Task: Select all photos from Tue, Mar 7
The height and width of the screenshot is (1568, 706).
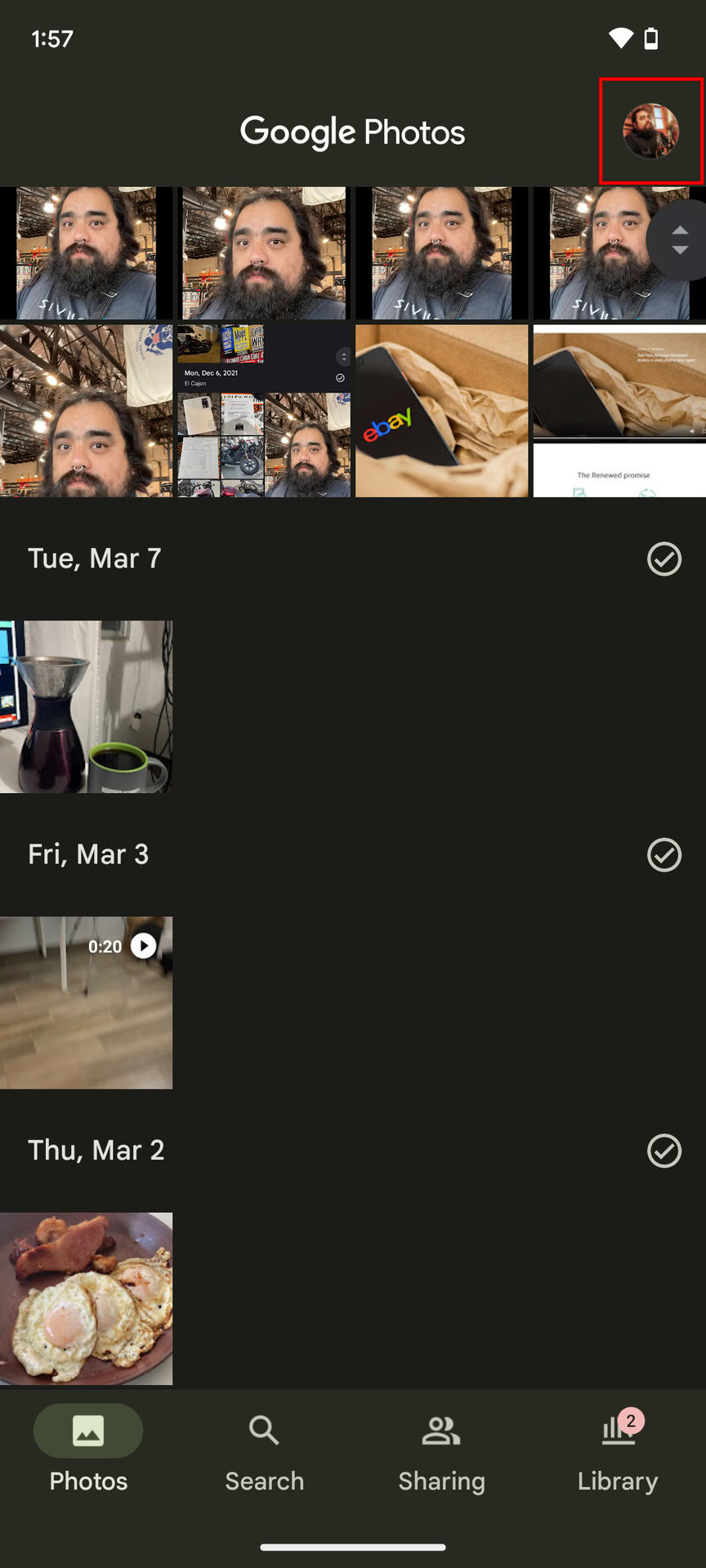Action: [664, 559]
